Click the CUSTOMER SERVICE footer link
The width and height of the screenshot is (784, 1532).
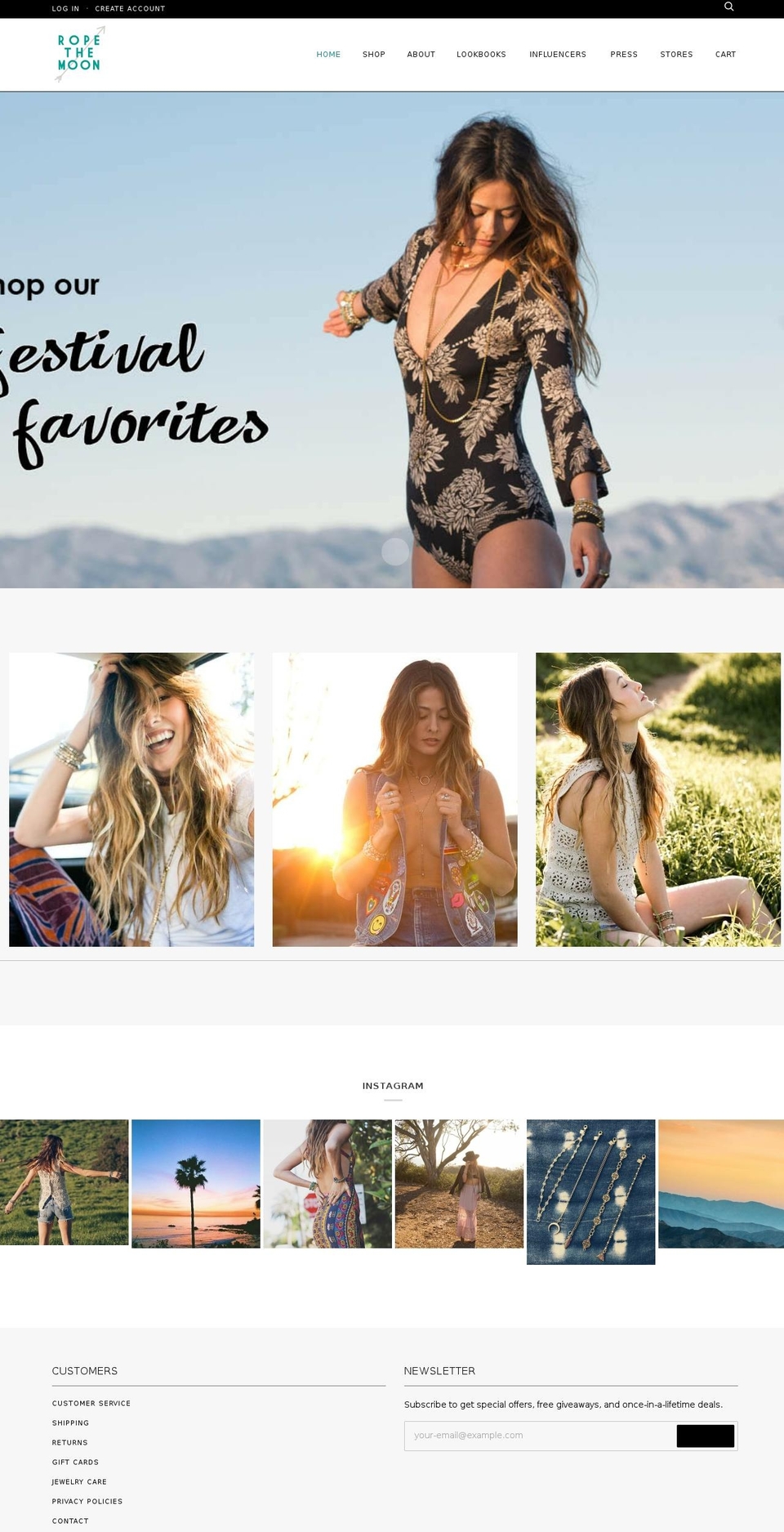91,1403
